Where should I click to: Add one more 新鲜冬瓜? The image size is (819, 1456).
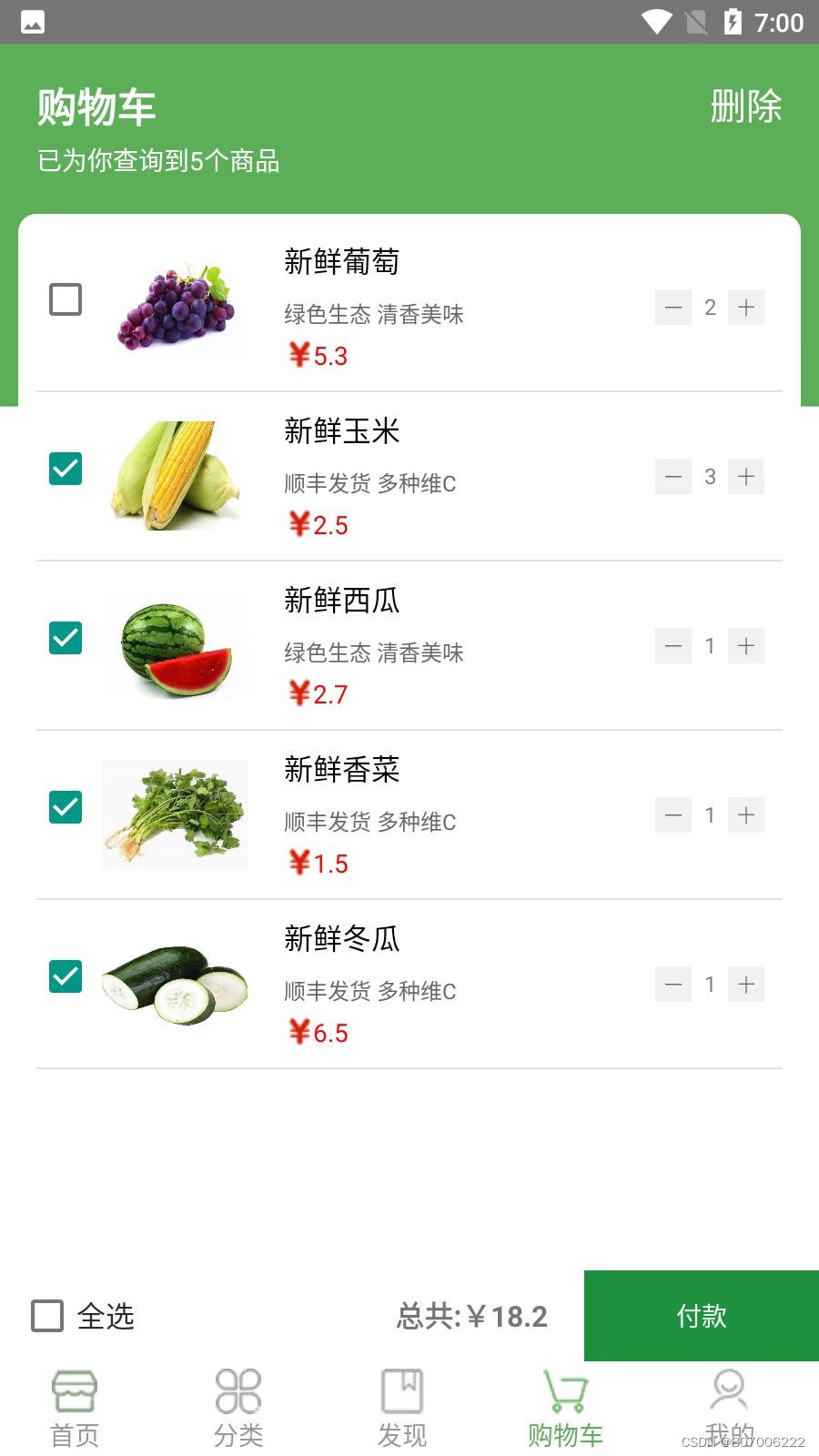point(746,985)
